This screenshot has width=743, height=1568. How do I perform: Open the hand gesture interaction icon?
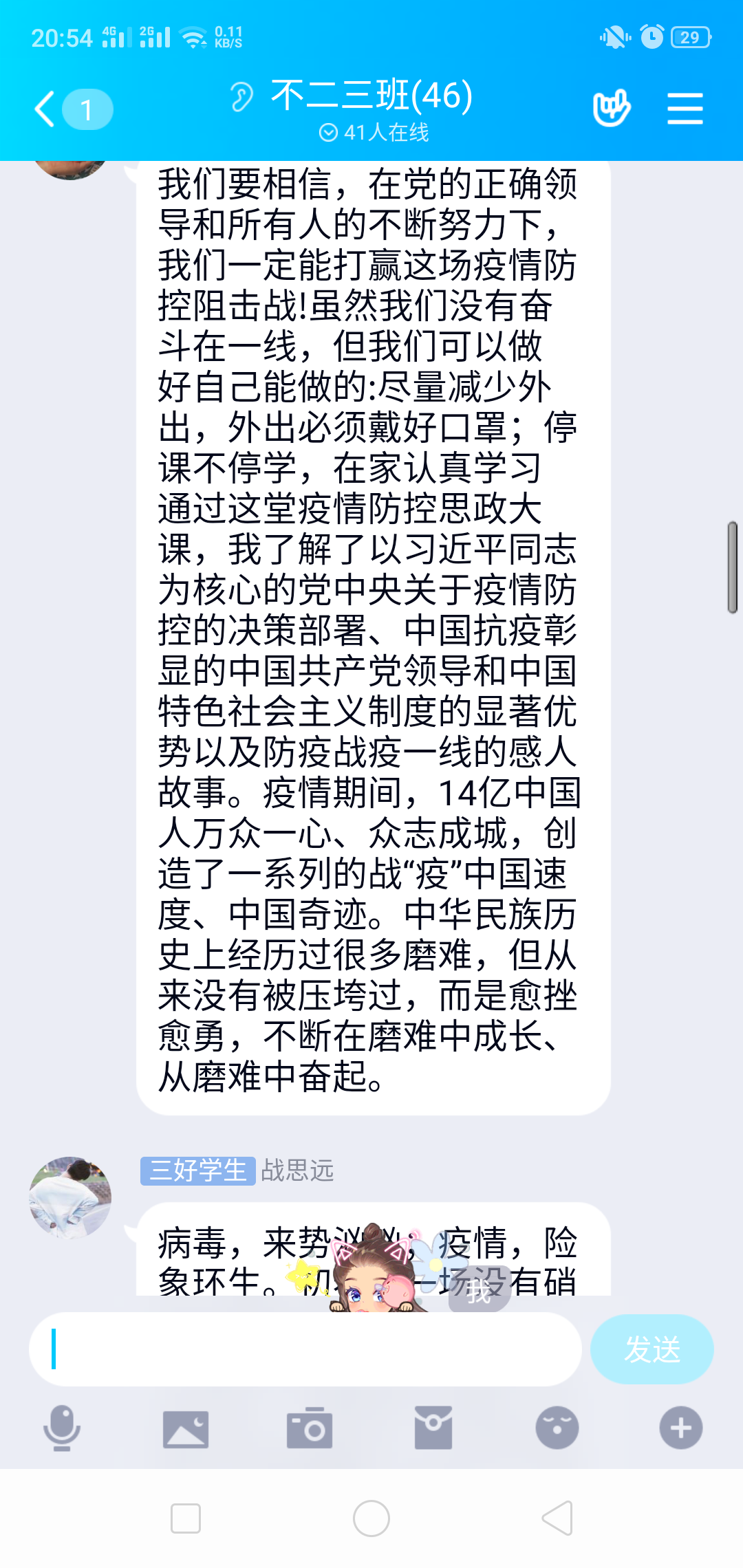click(x=612, y=108)
